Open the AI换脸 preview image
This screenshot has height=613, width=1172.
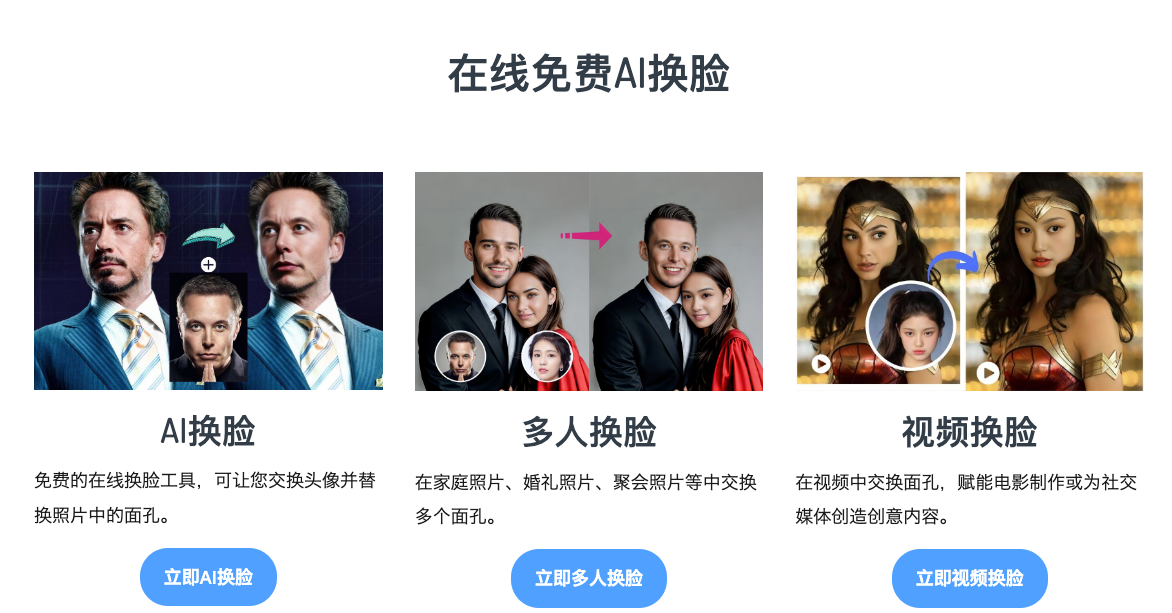coord(208,281)
